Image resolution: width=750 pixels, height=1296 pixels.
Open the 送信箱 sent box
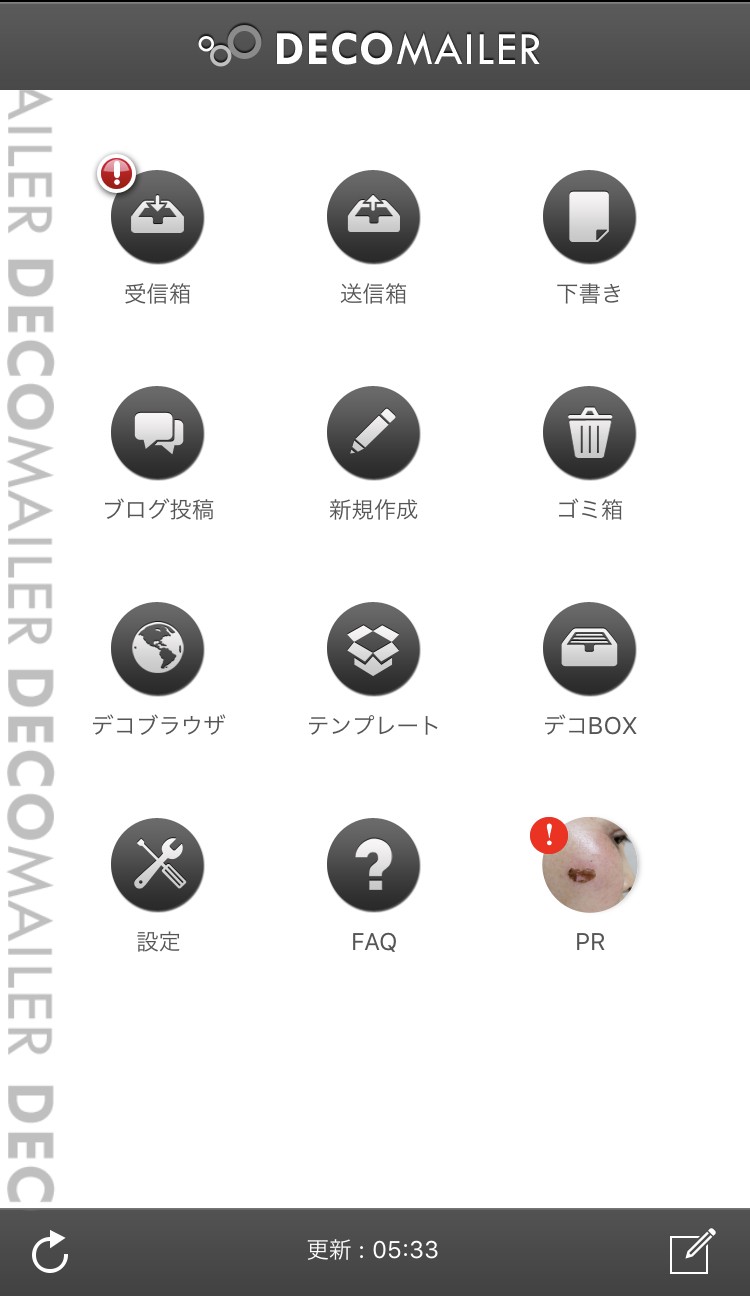(x=373, y=217)
